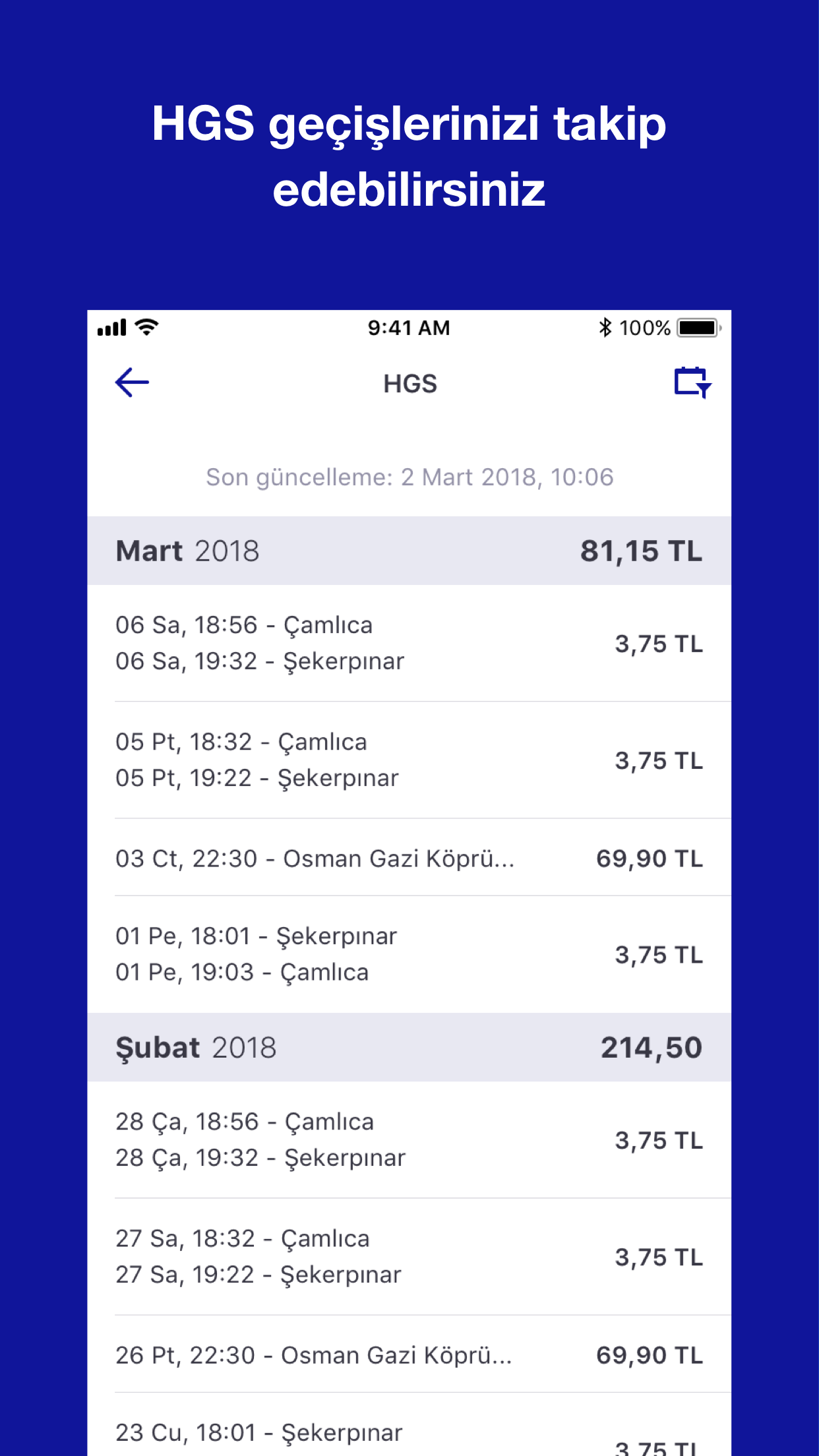Collapse the Şubat 2018 section
This screenshot has height=1456, width=819.
click(x=409, y=1046)
